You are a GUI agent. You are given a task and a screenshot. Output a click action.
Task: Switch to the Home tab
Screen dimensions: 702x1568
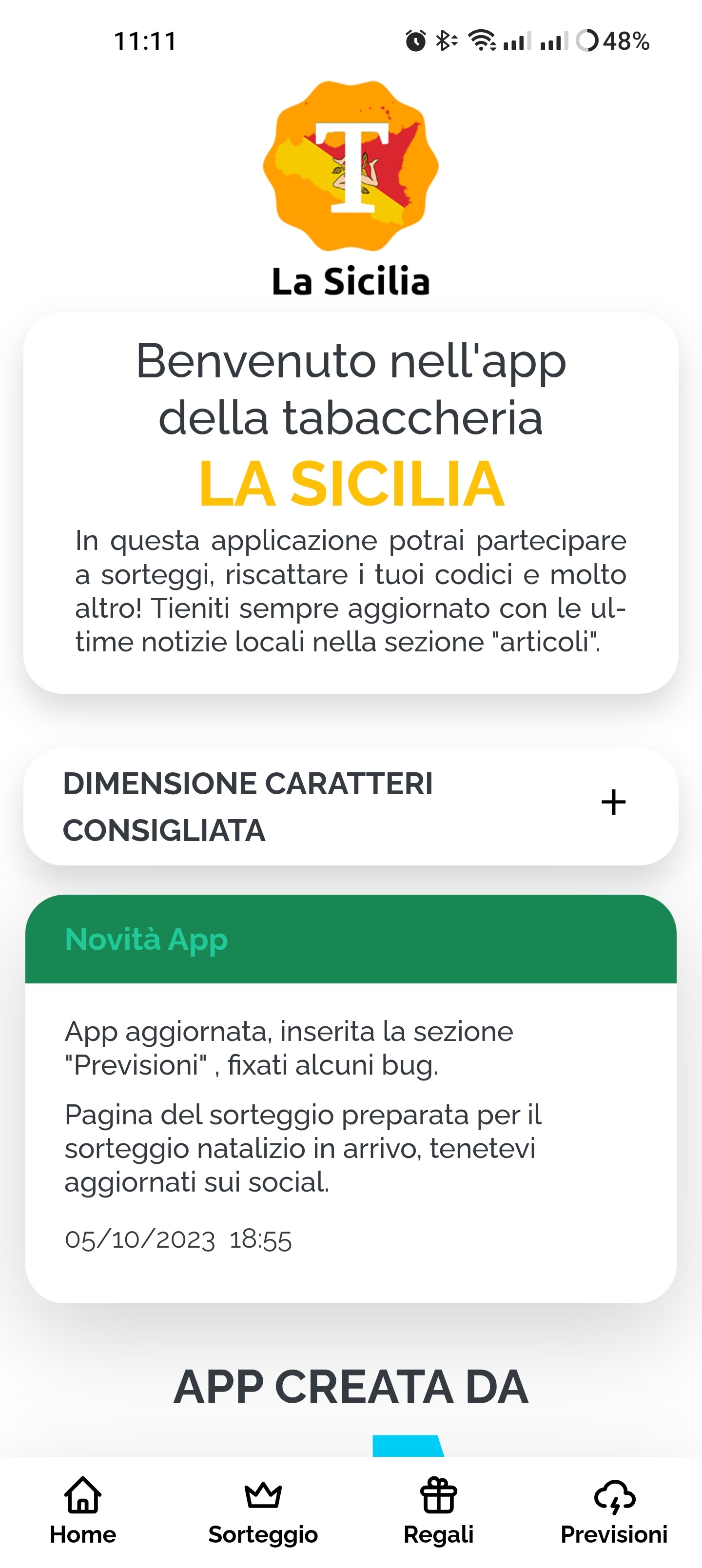click(x=83, y=1511)
